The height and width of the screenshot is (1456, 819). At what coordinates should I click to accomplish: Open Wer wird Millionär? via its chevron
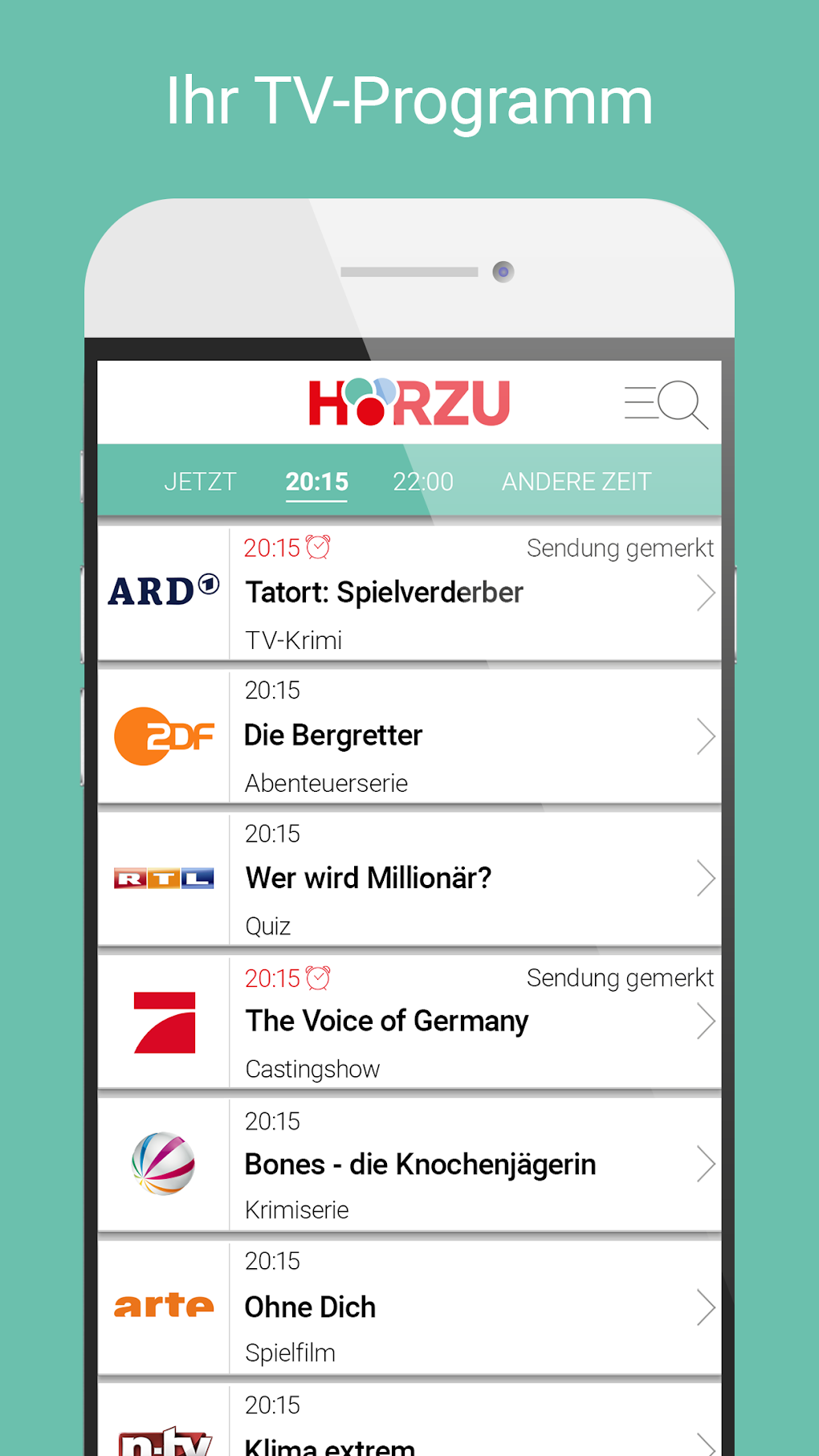point(705,879)
